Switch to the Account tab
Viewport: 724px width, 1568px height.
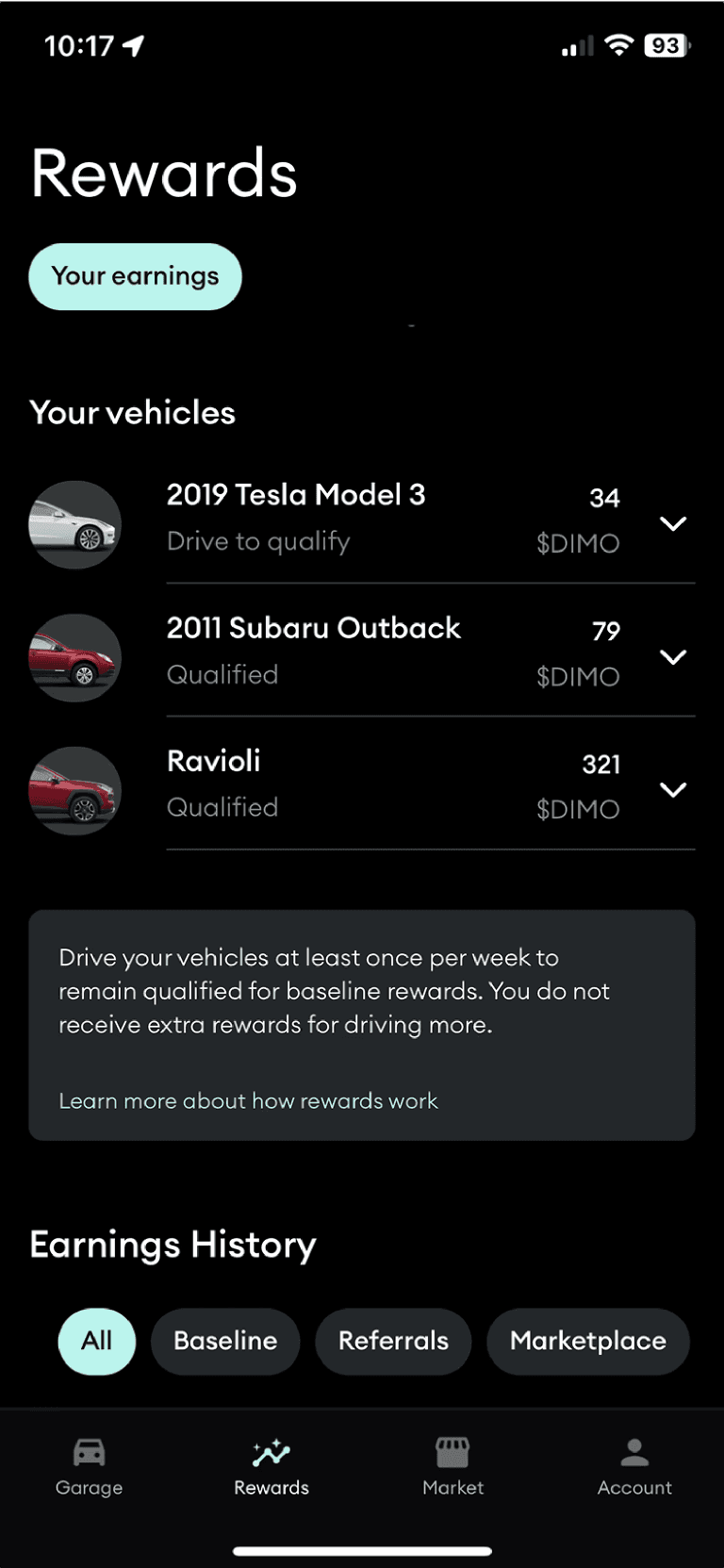[x=634, y=1466]
